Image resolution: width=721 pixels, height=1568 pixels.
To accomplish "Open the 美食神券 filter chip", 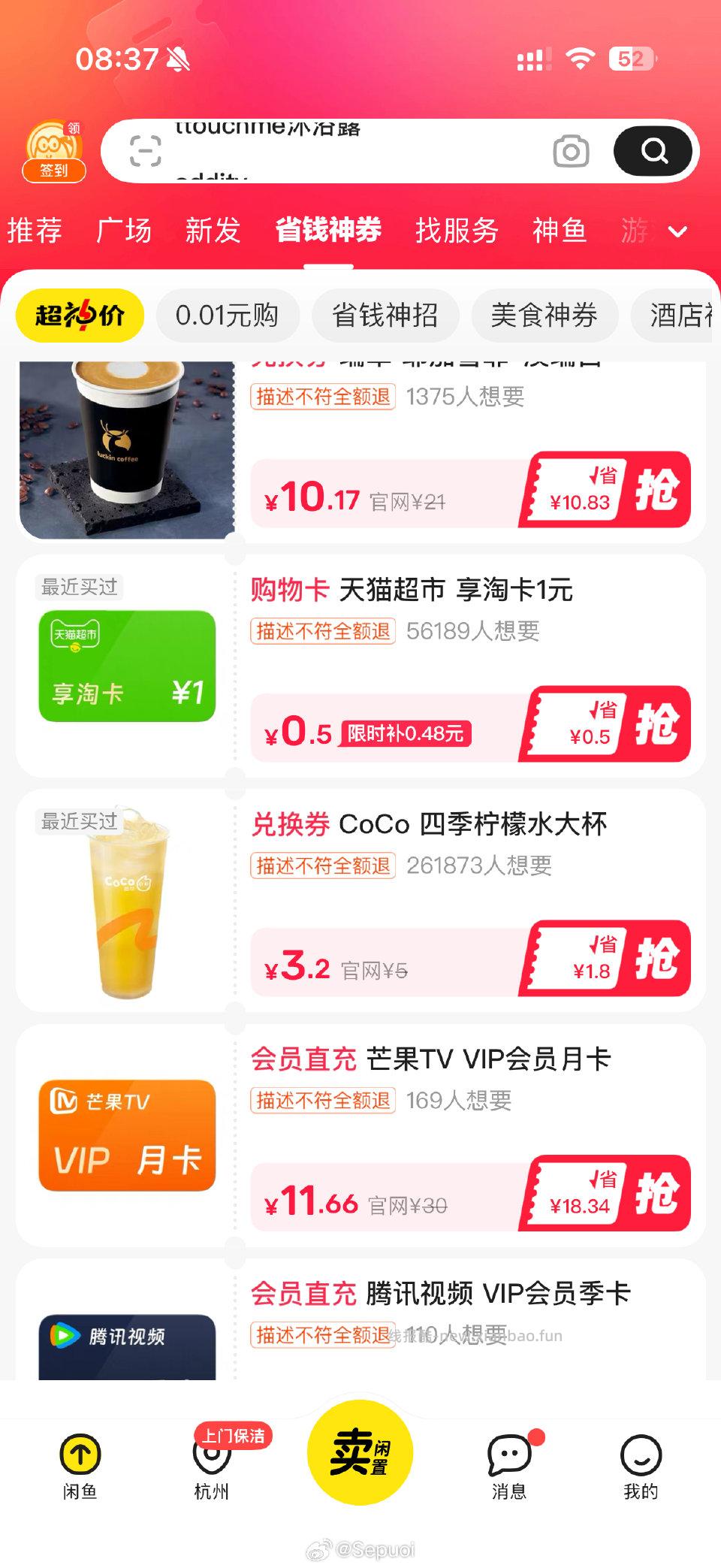I will [545, 316].
